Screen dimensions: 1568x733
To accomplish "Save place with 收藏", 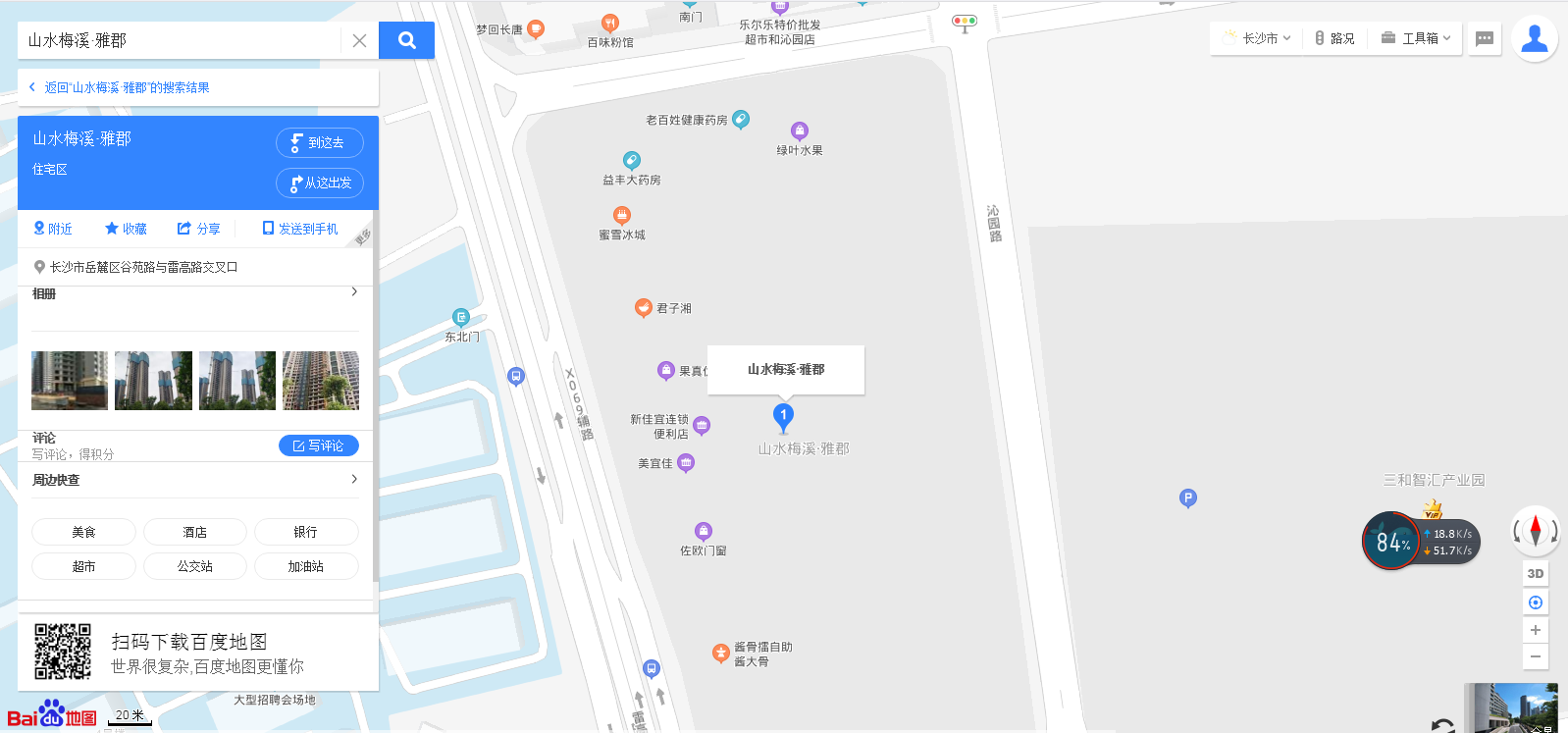I will point(126,229).
